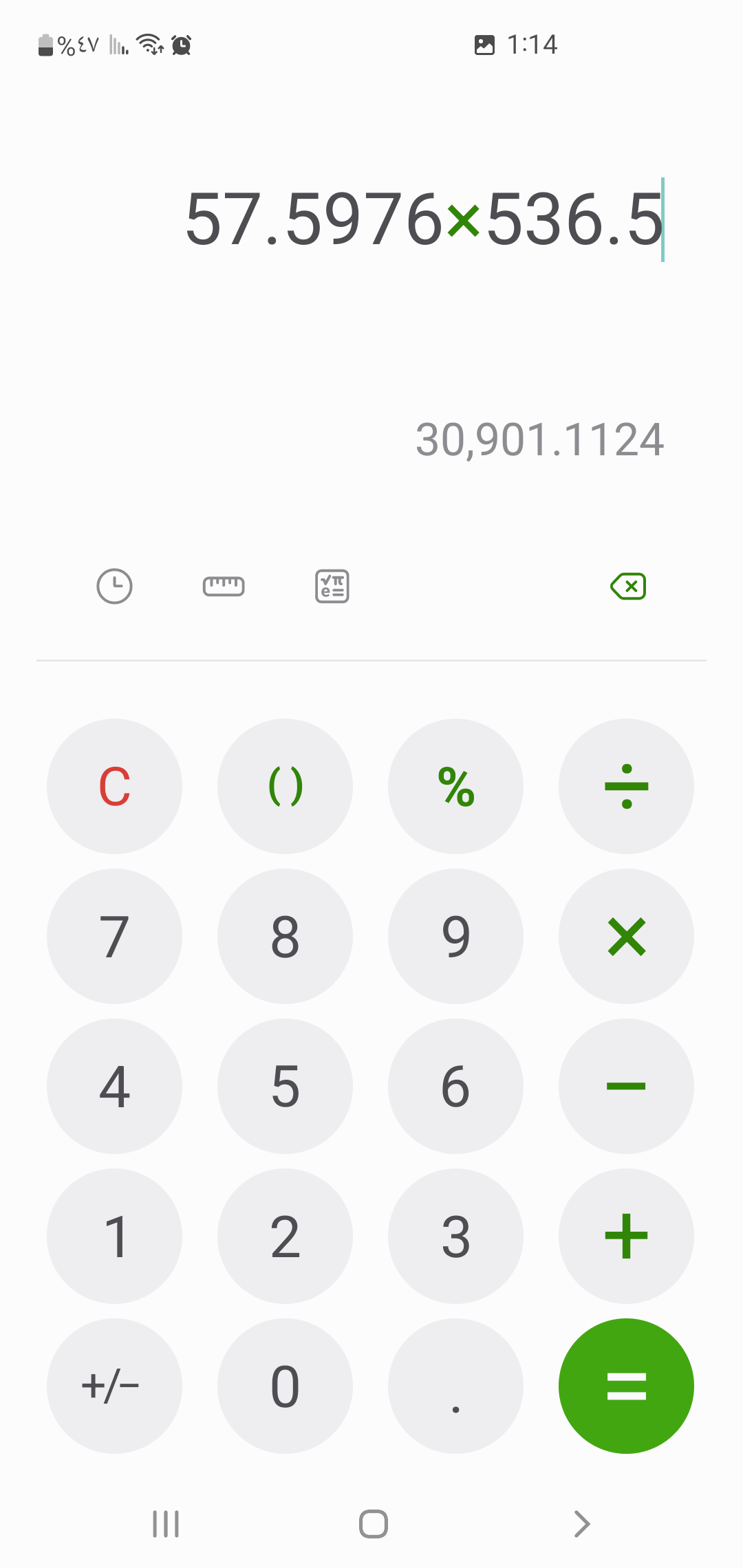This screenshot has width=743, height=1568.
Task: Select the division operator
Action: (x=626, y=787)
